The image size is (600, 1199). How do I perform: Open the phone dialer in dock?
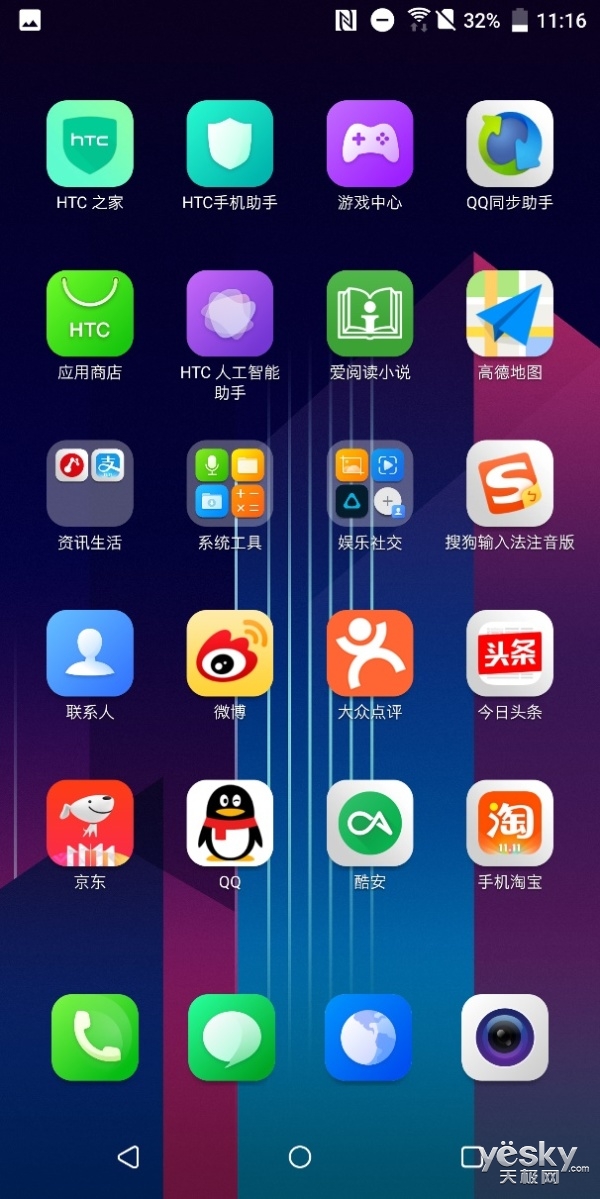coord(95,1038)
